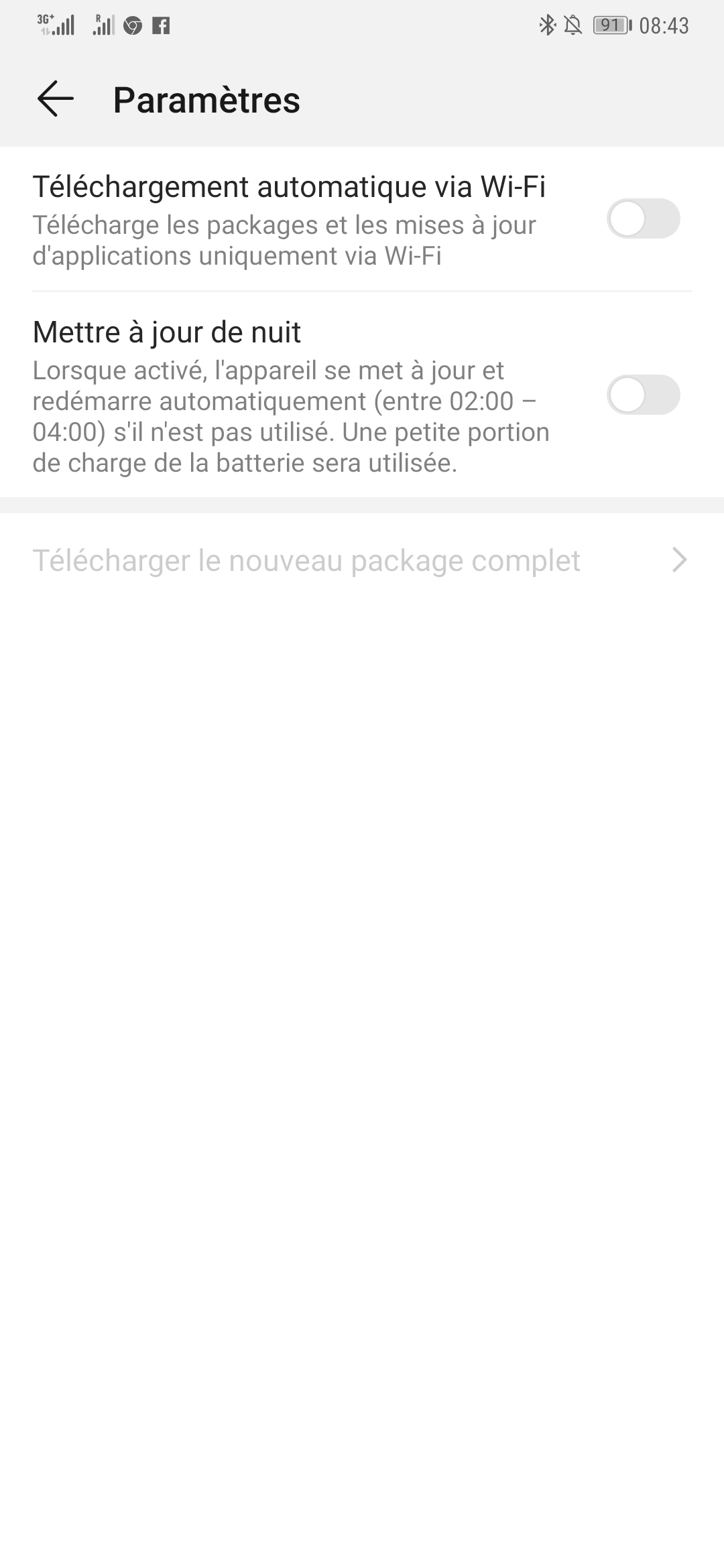Open Télécharger le nouveau package complet

pos(361,560)
